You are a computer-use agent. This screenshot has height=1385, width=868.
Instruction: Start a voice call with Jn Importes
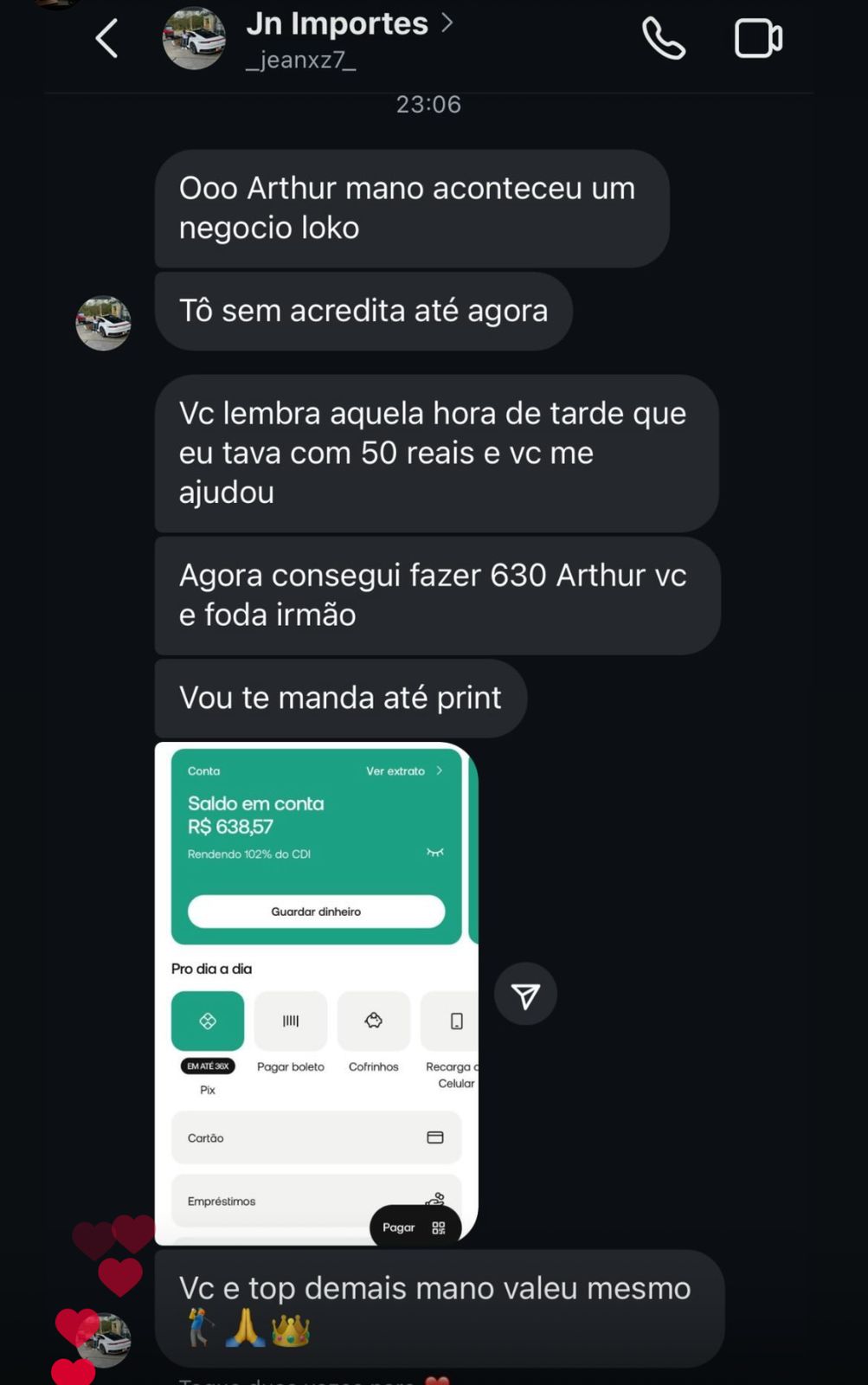[x=663, y=39]
